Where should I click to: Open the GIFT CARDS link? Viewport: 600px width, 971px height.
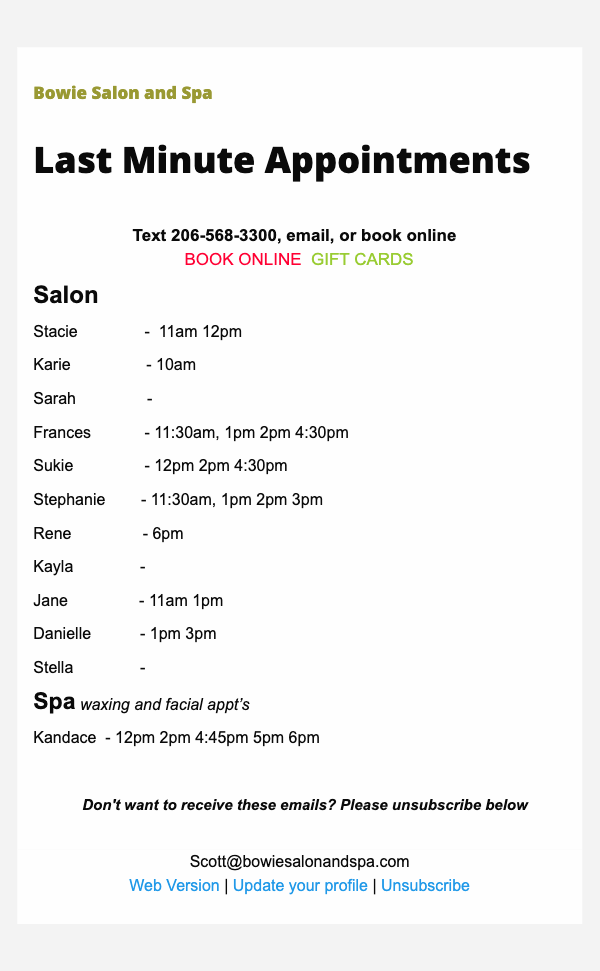pyautogui.click(x=362, y=259)
